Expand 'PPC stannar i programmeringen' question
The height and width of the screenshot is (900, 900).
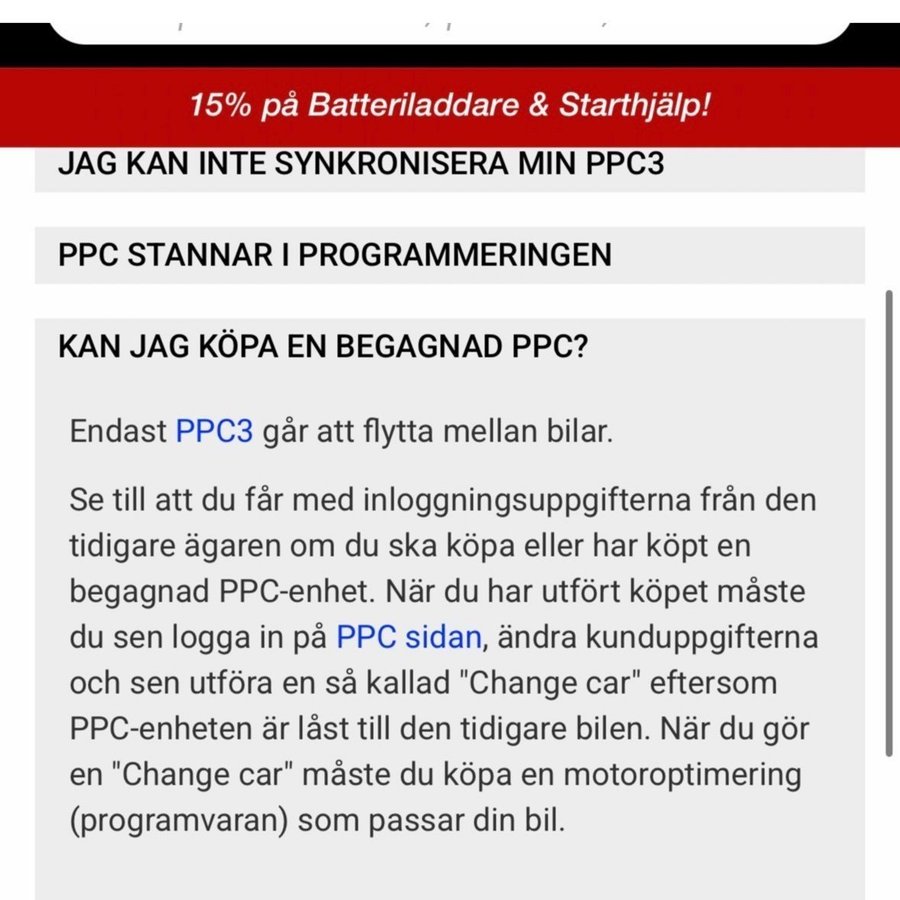pos(335,254)
